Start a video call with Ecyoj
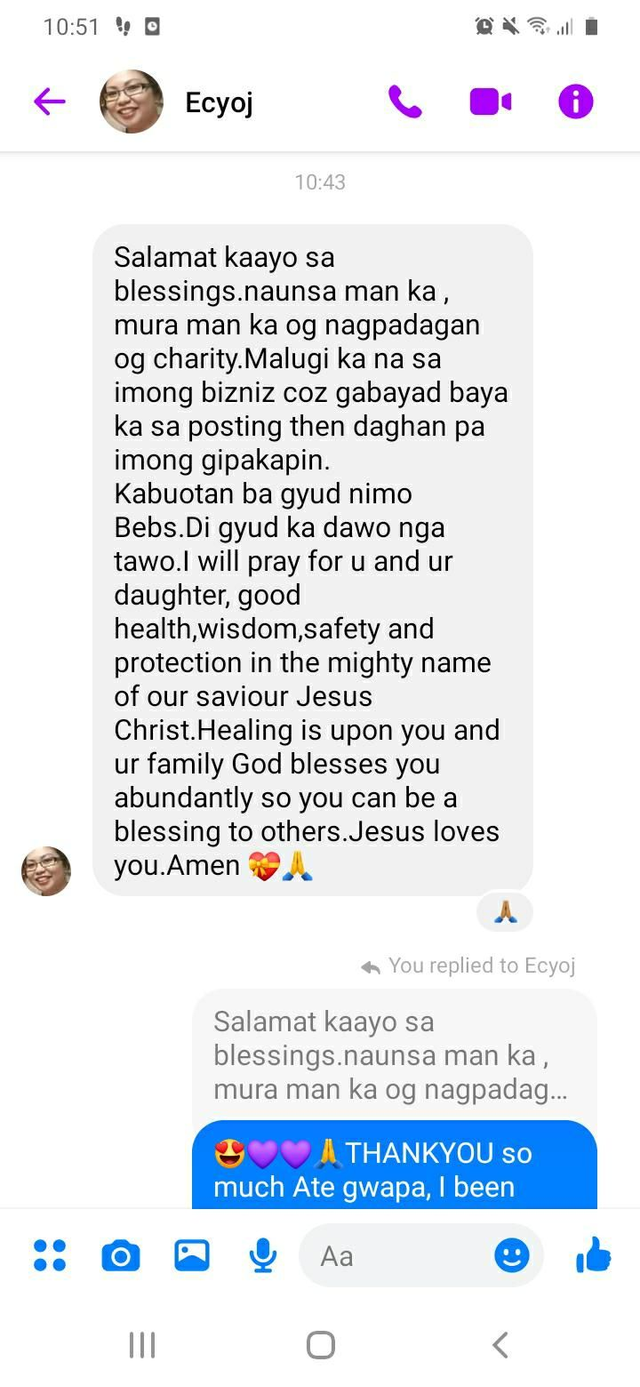This screenshot has height=1387, width=640. click(x=490, y=101)
